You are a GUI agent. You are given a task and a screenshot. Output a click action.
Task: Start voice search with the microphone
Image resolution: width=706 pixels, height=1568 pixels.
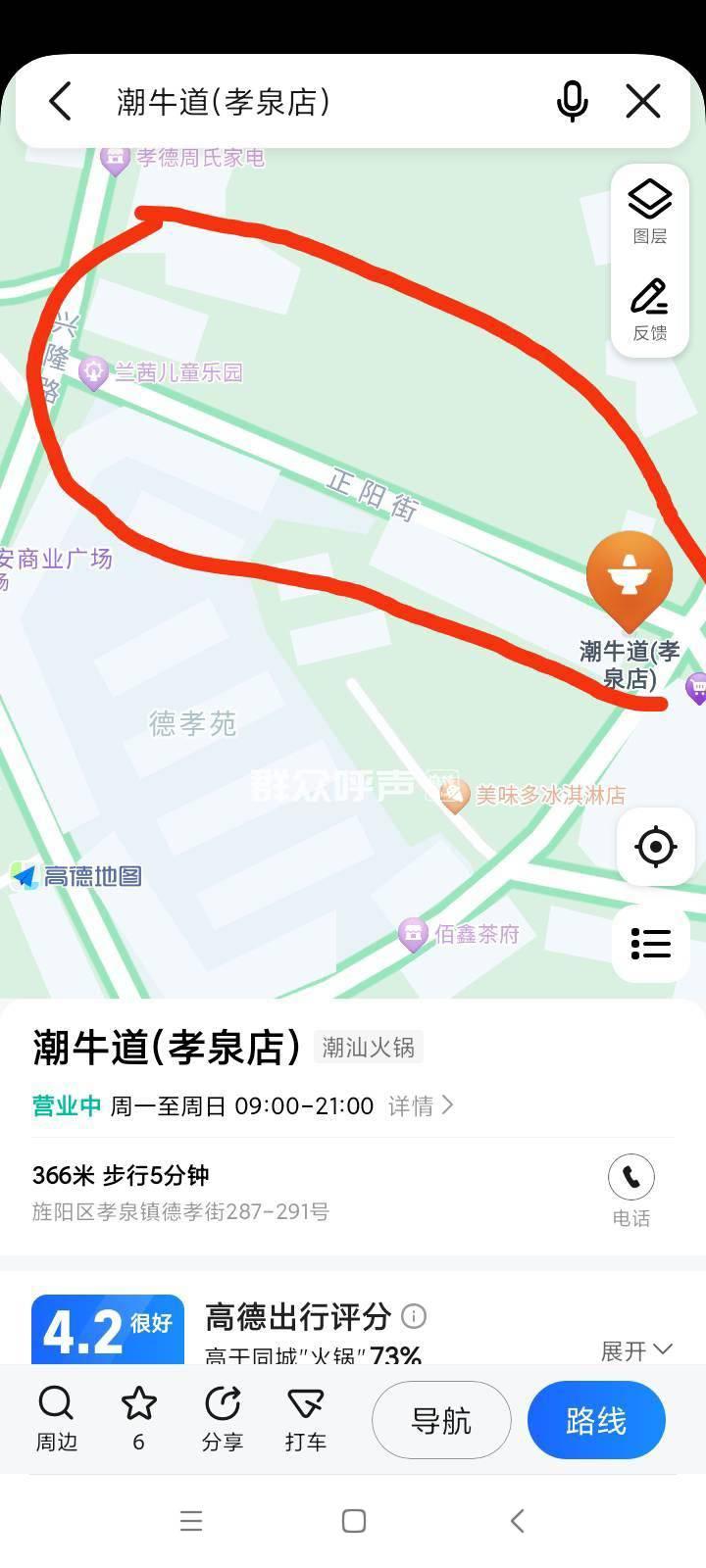pos(572,101)
